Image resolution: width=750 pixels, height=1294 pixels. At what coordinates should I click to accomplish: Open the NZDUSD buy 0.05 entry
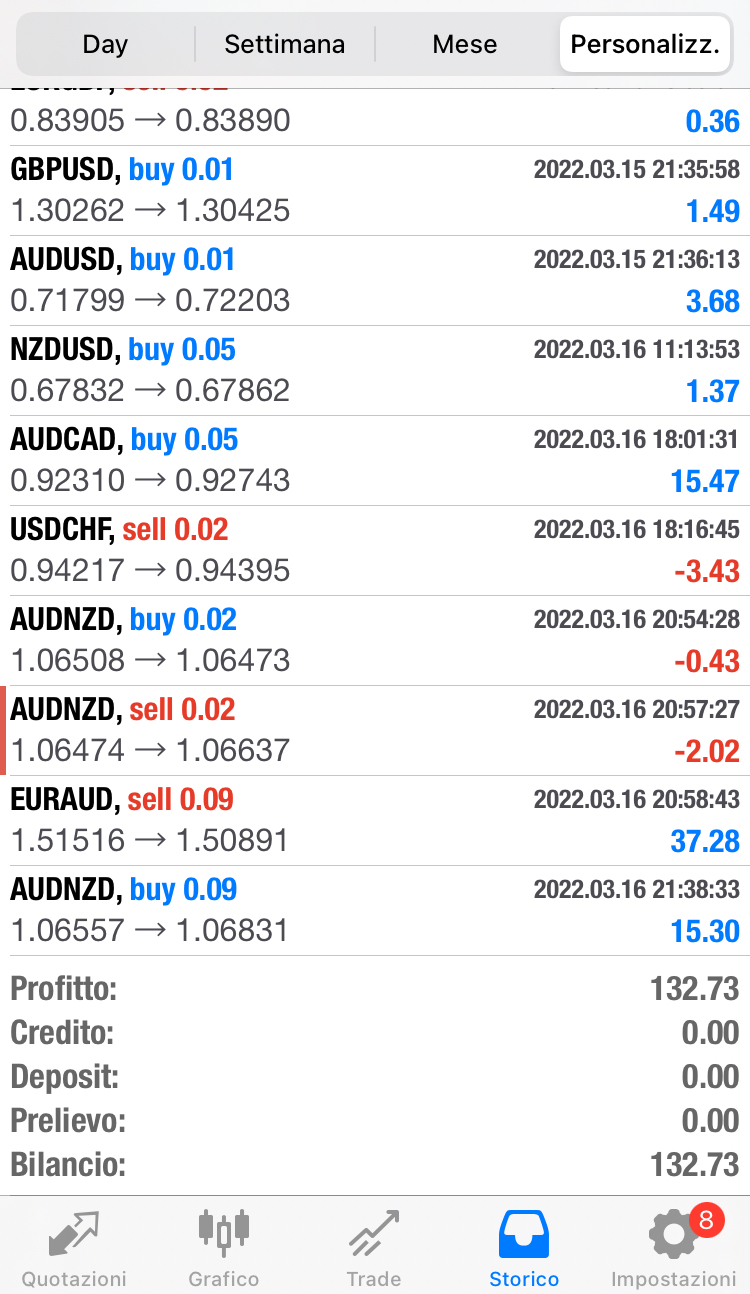tap(375, 370)
